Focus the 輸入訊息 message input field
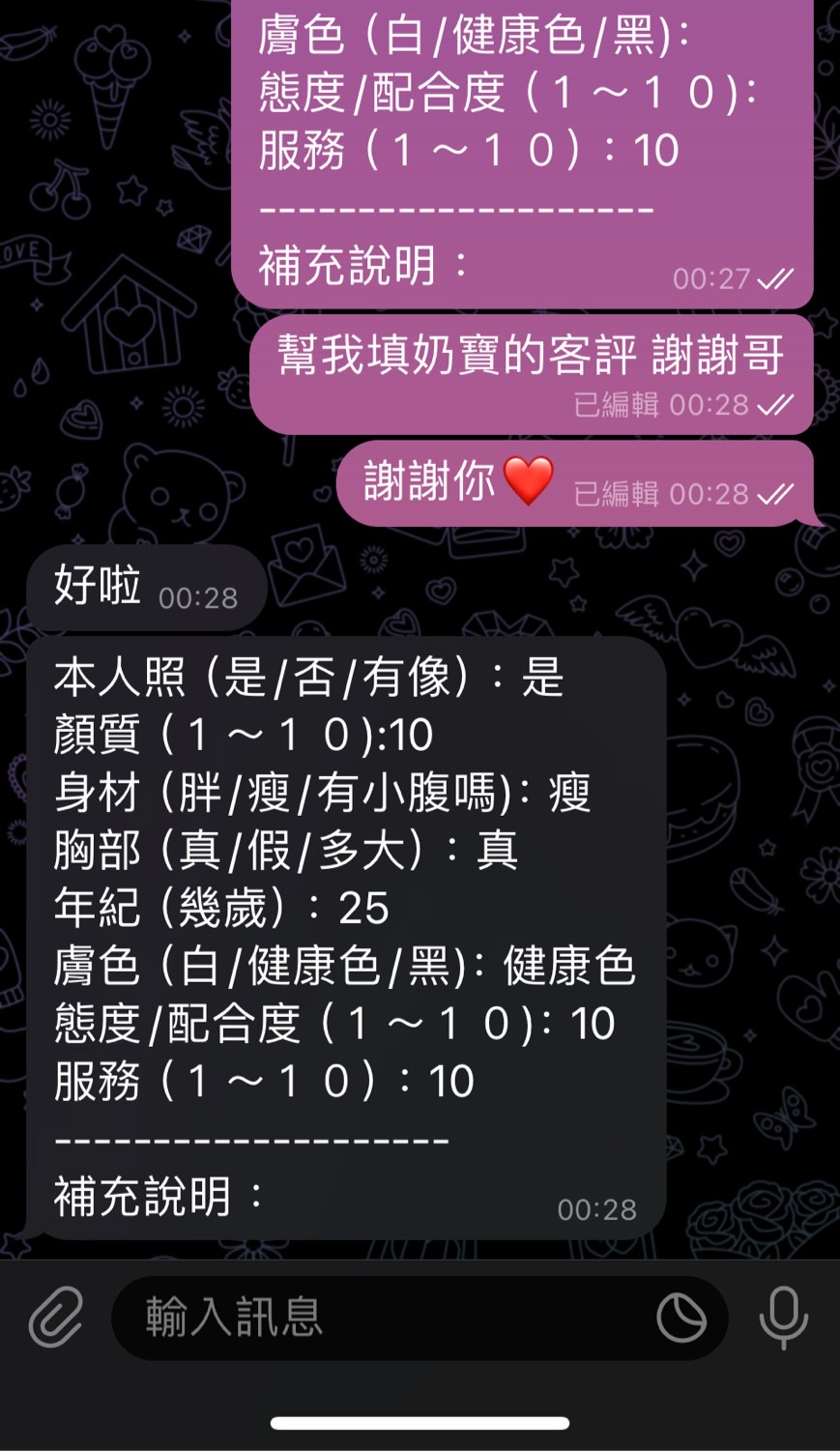This screenshot has width=840, height=1451. tap(387, 1318)
